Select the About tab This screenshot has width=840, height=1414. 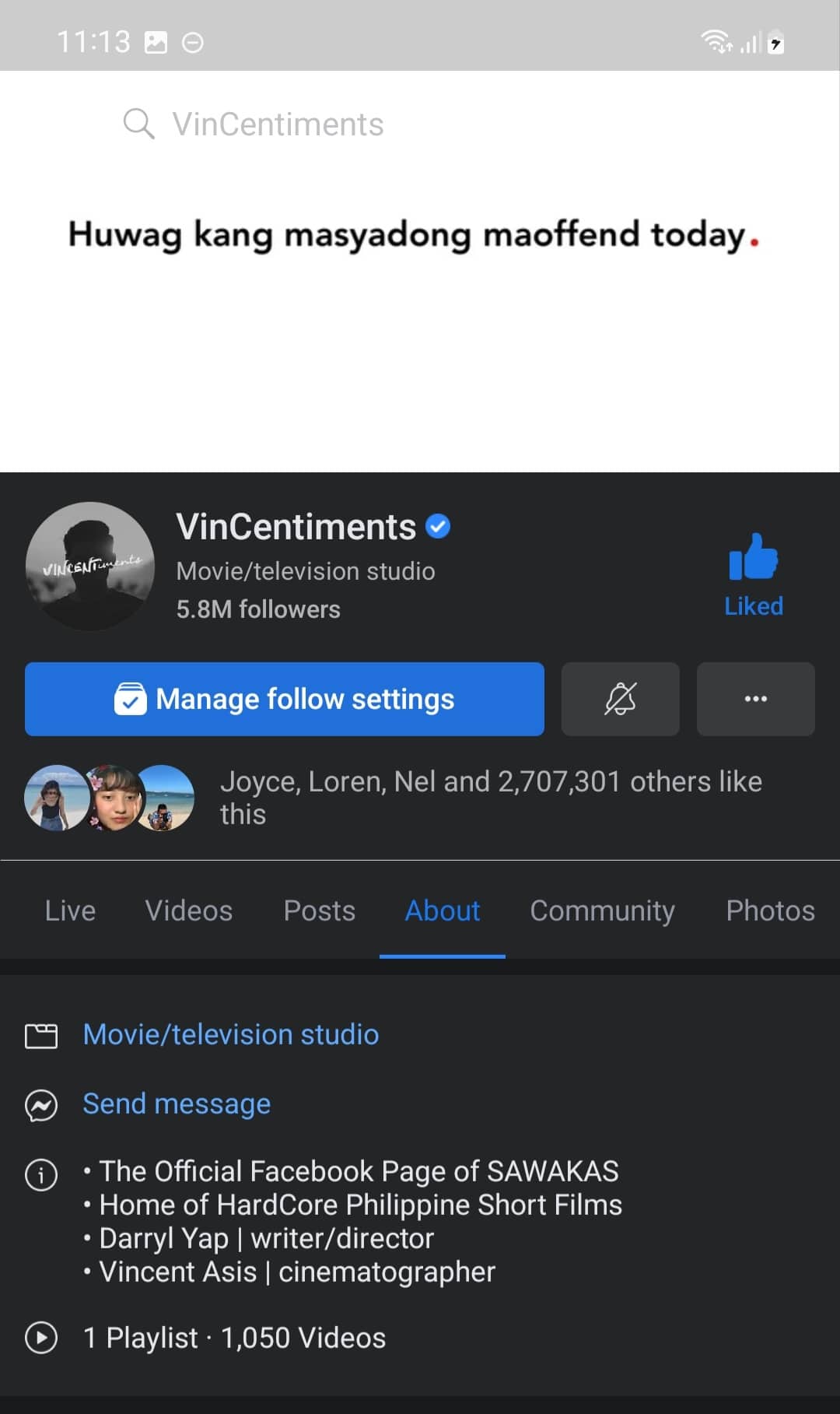[x=442, y=911]
